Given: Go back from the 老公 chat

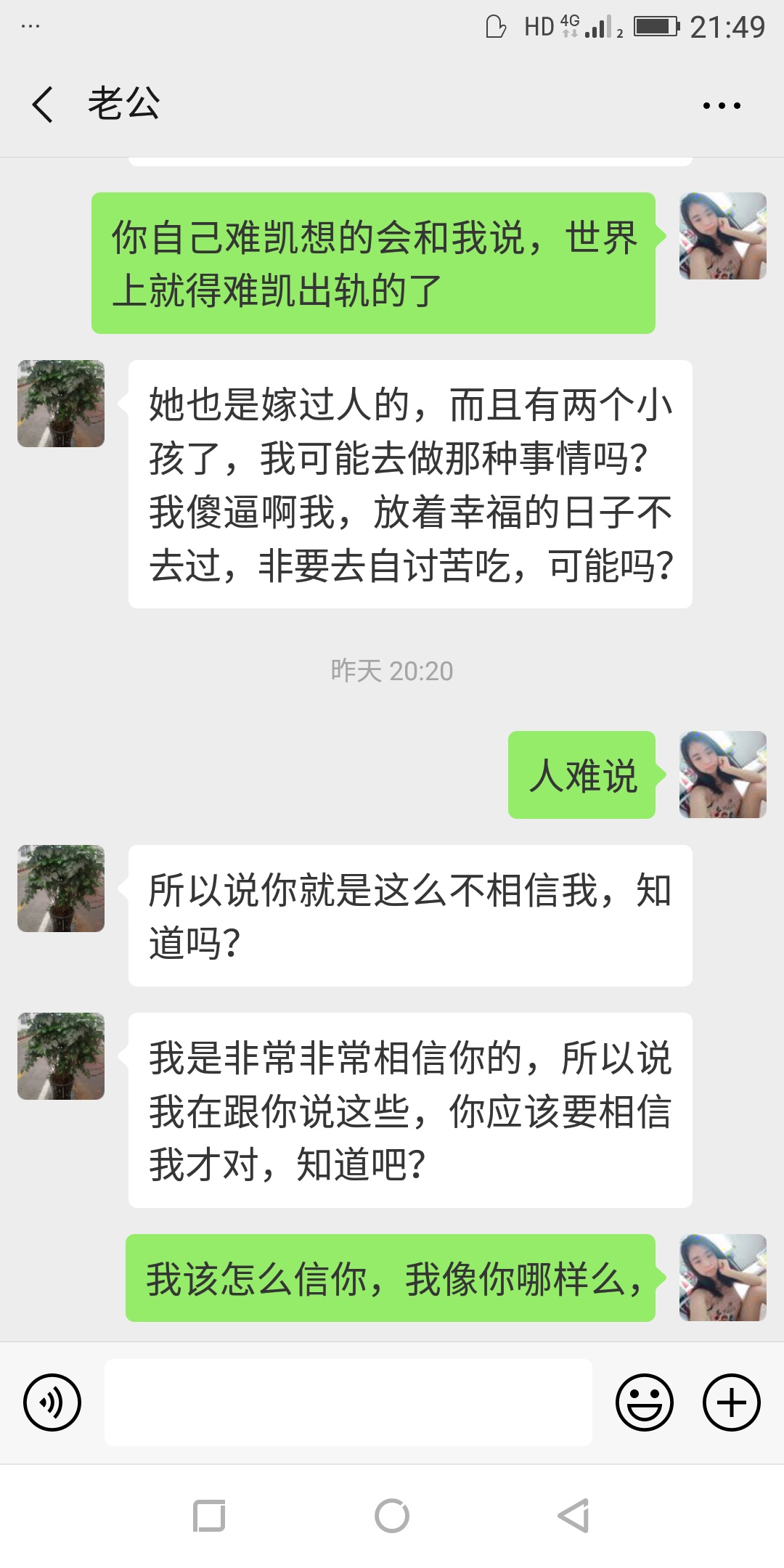Looking at the screenshot, I should (x=42, y=104).
